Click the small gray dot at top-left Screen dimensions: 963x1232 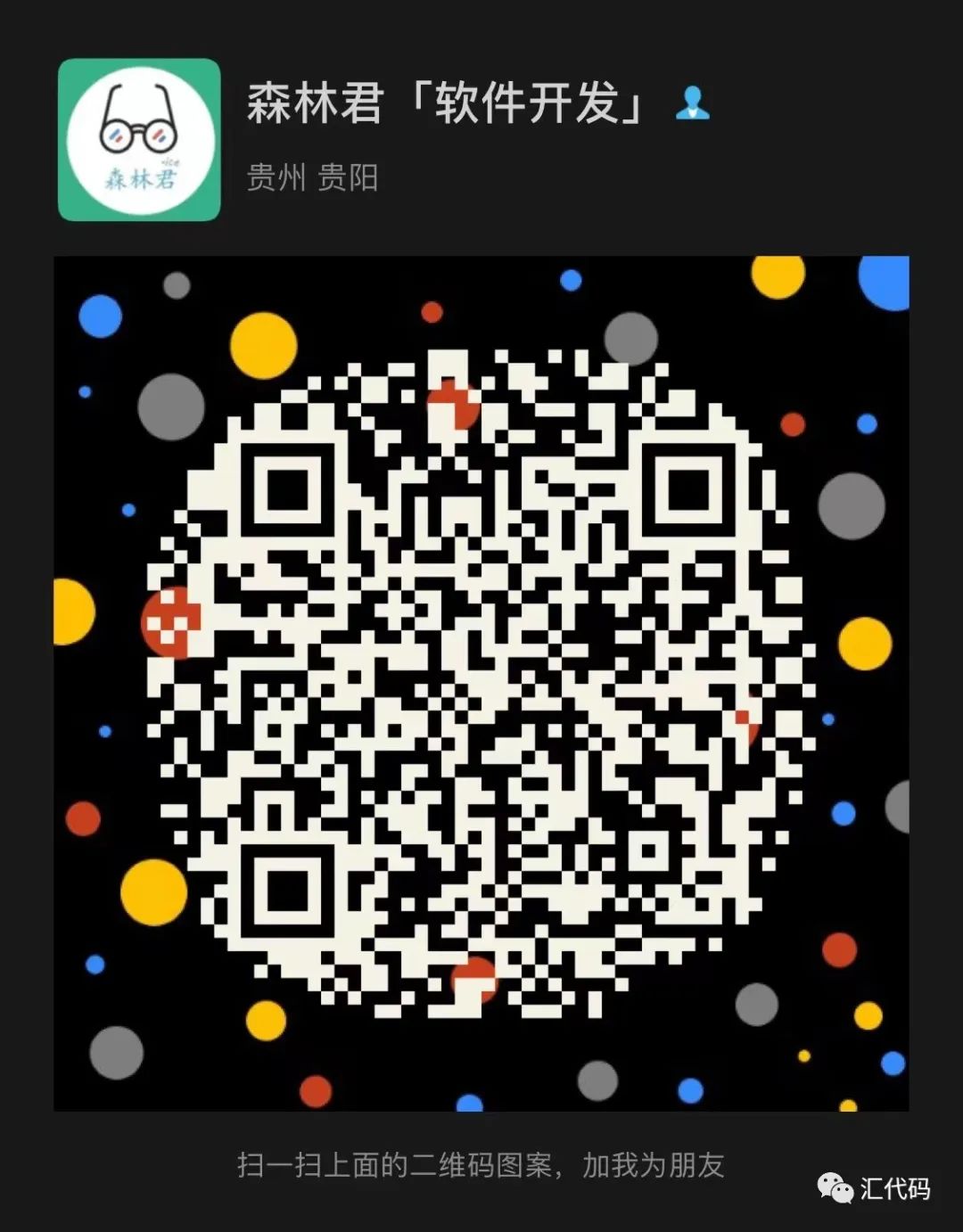(175, 287)
